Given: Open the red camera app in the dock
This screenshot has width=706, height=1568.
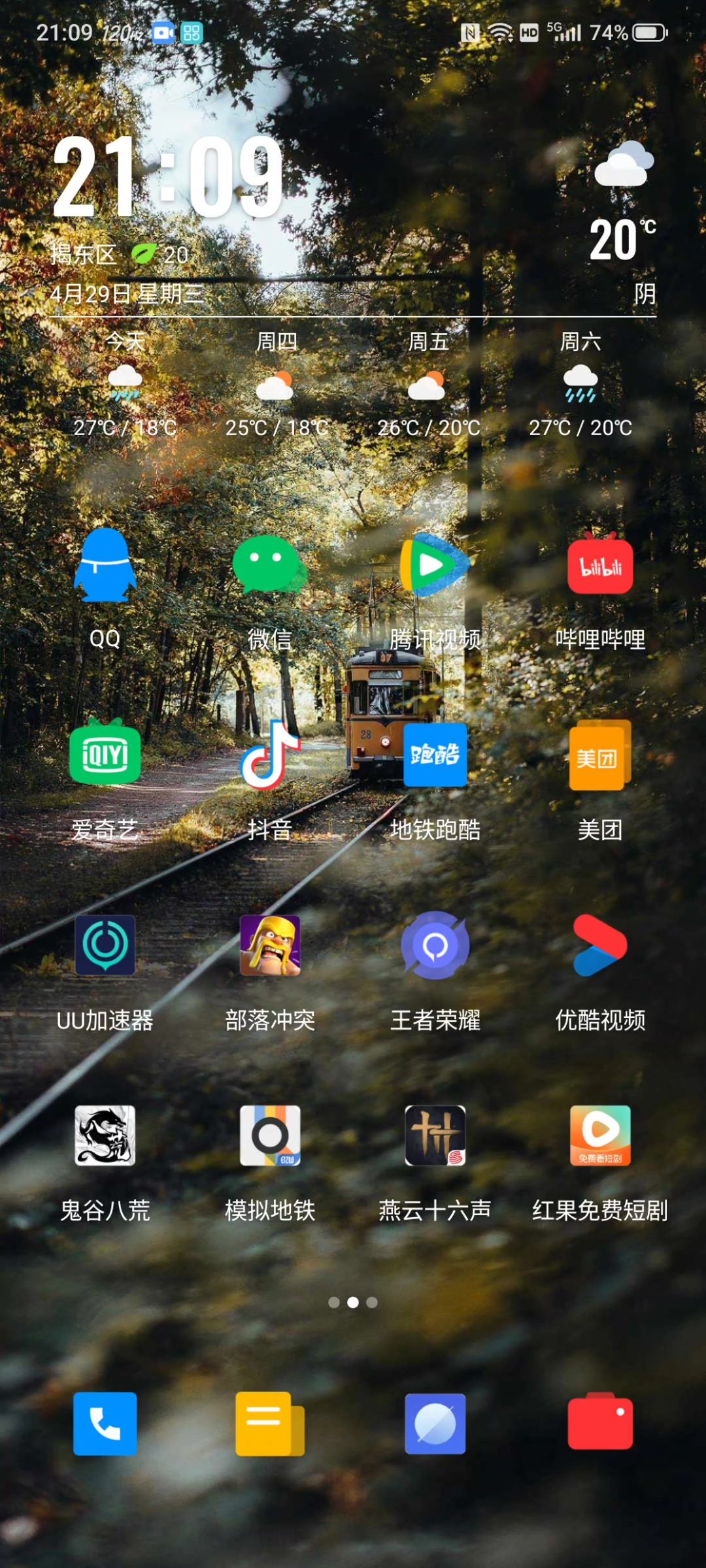Looking at the screenshot, I should click(600, 1424).
